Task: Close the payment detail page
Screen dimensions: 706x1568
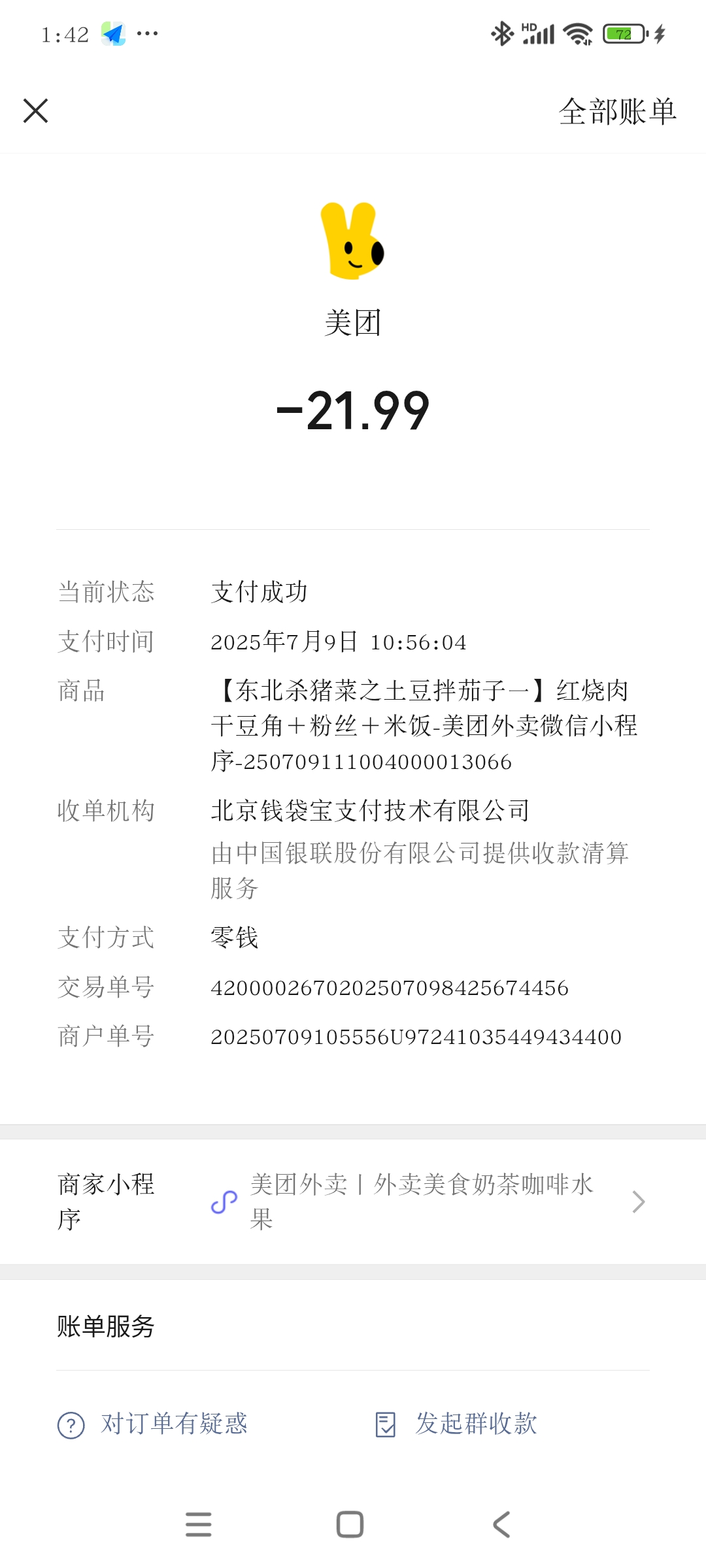Action: tap(36, 111)
